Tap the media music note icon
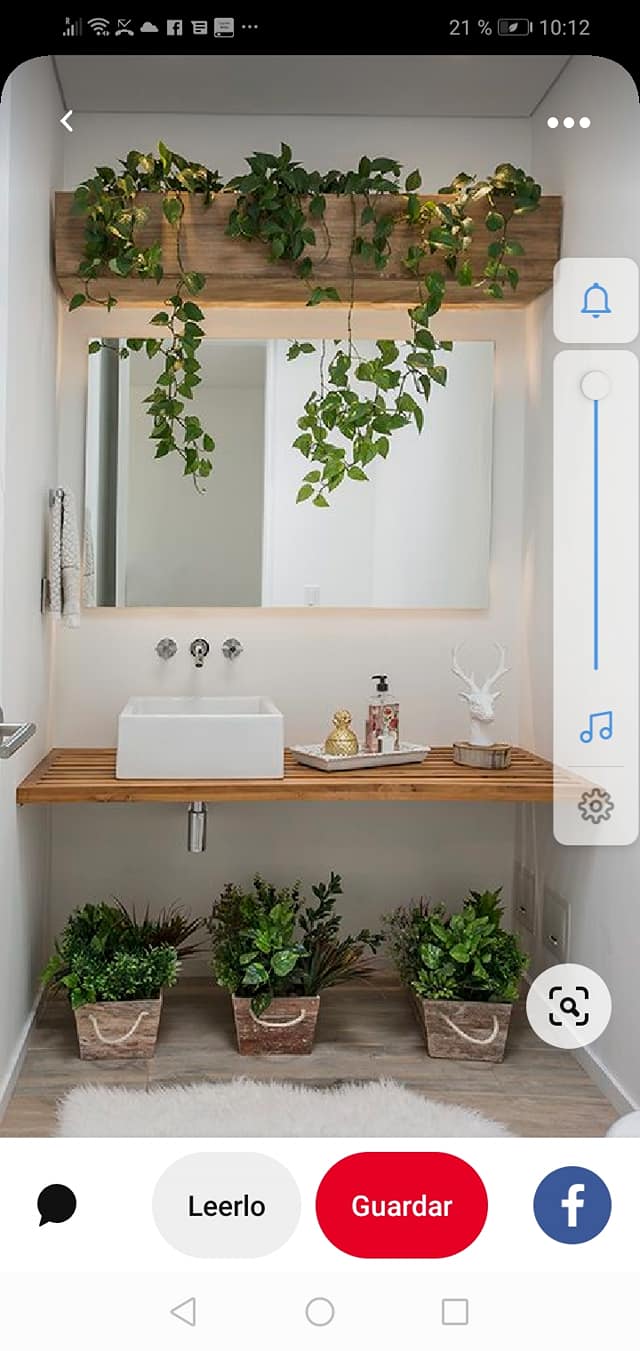The width and height of the screenshot is (640, 1351). [596, 727]
